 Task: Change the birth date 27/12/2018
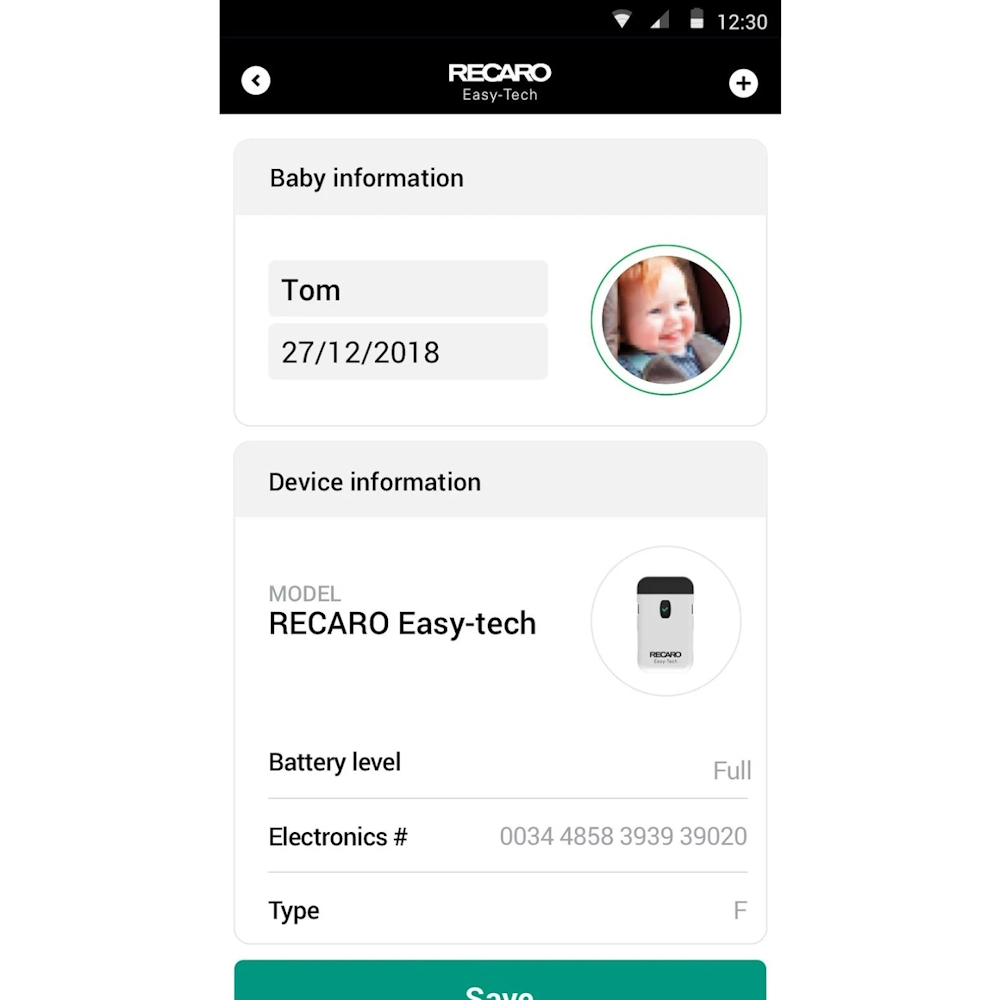pos(407,352)
